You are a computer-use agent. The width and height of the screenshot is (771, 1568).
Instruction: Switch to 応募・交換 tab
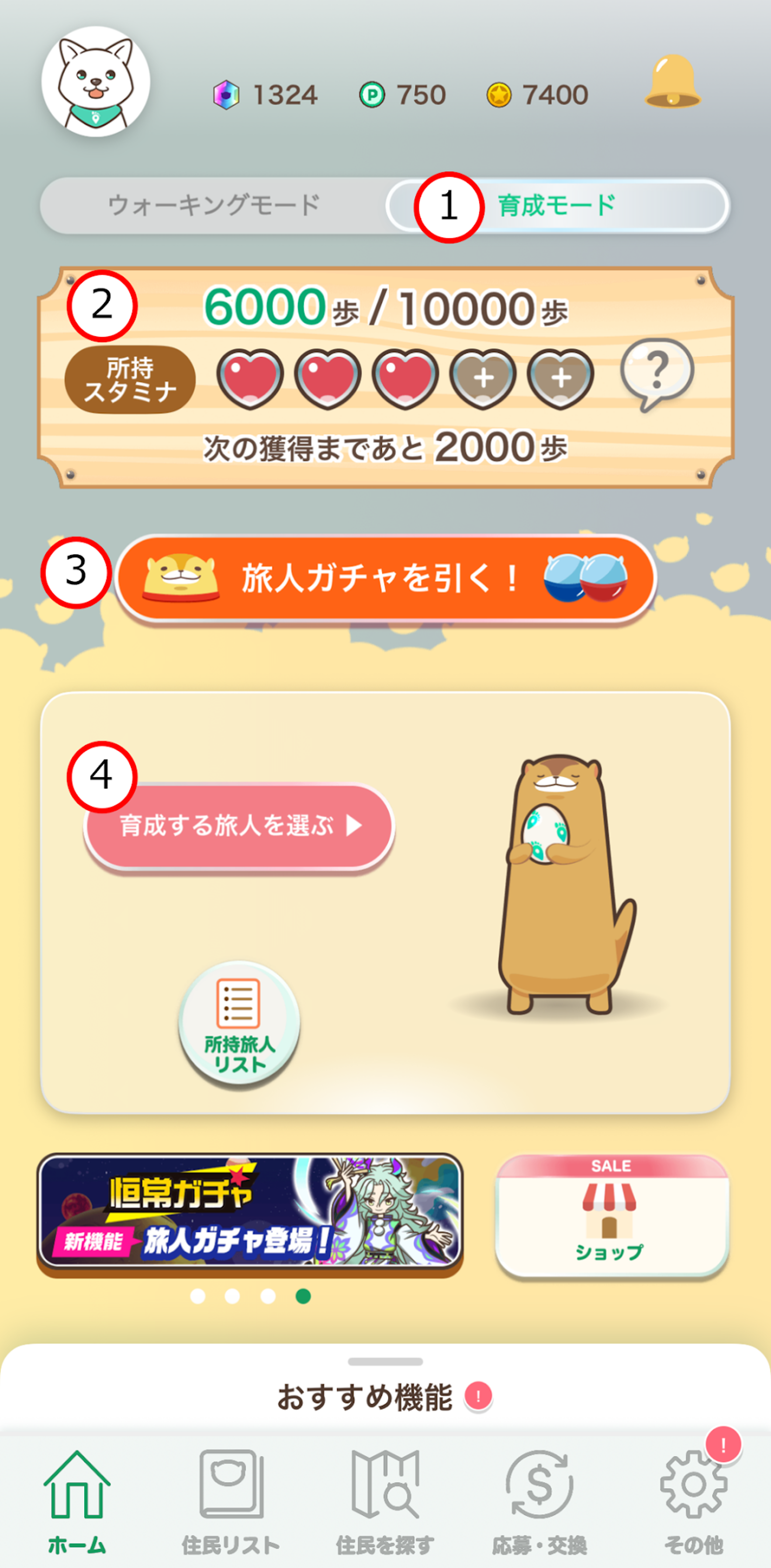pyautogui.click(x=540, y=1502)
